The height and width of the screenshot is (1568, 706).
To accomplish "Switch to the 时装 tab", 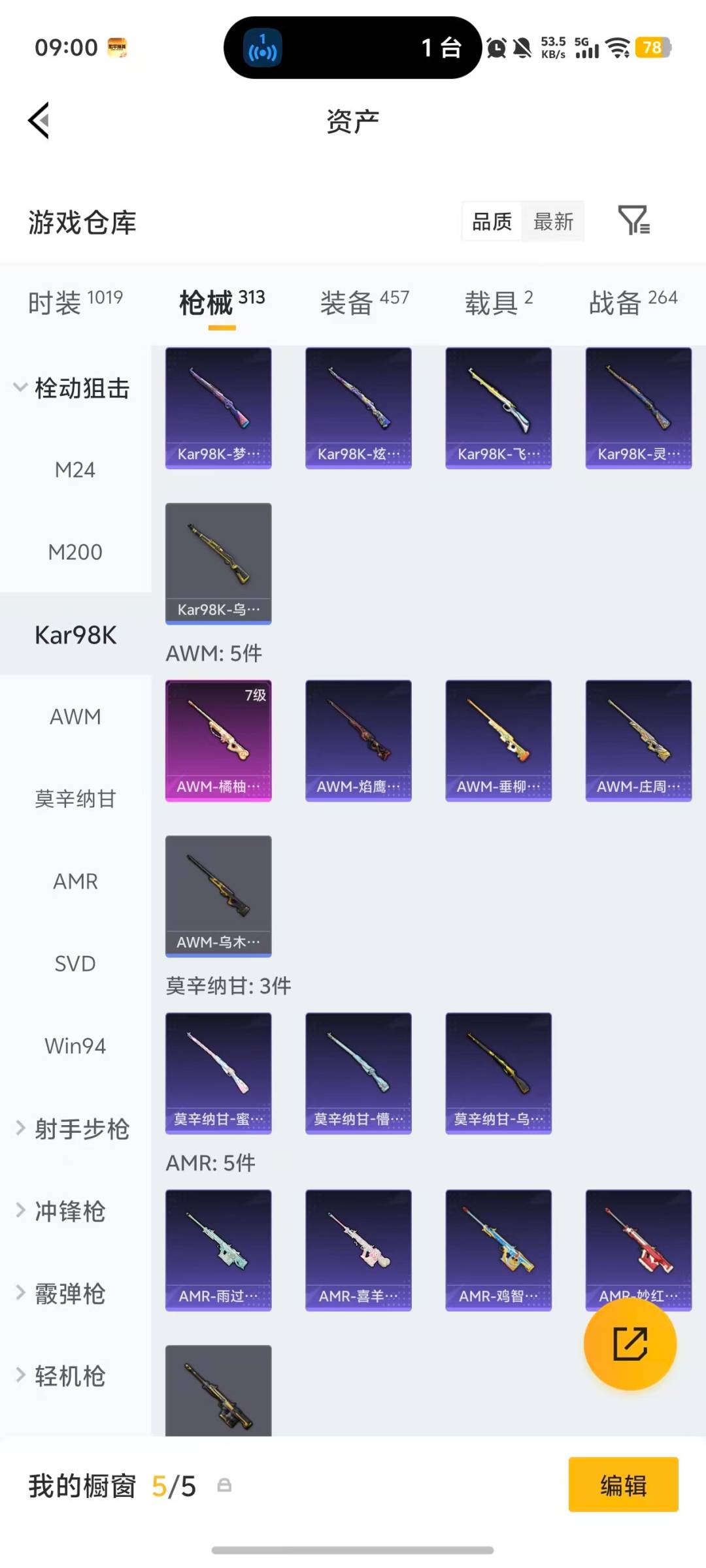I will 75,303.
